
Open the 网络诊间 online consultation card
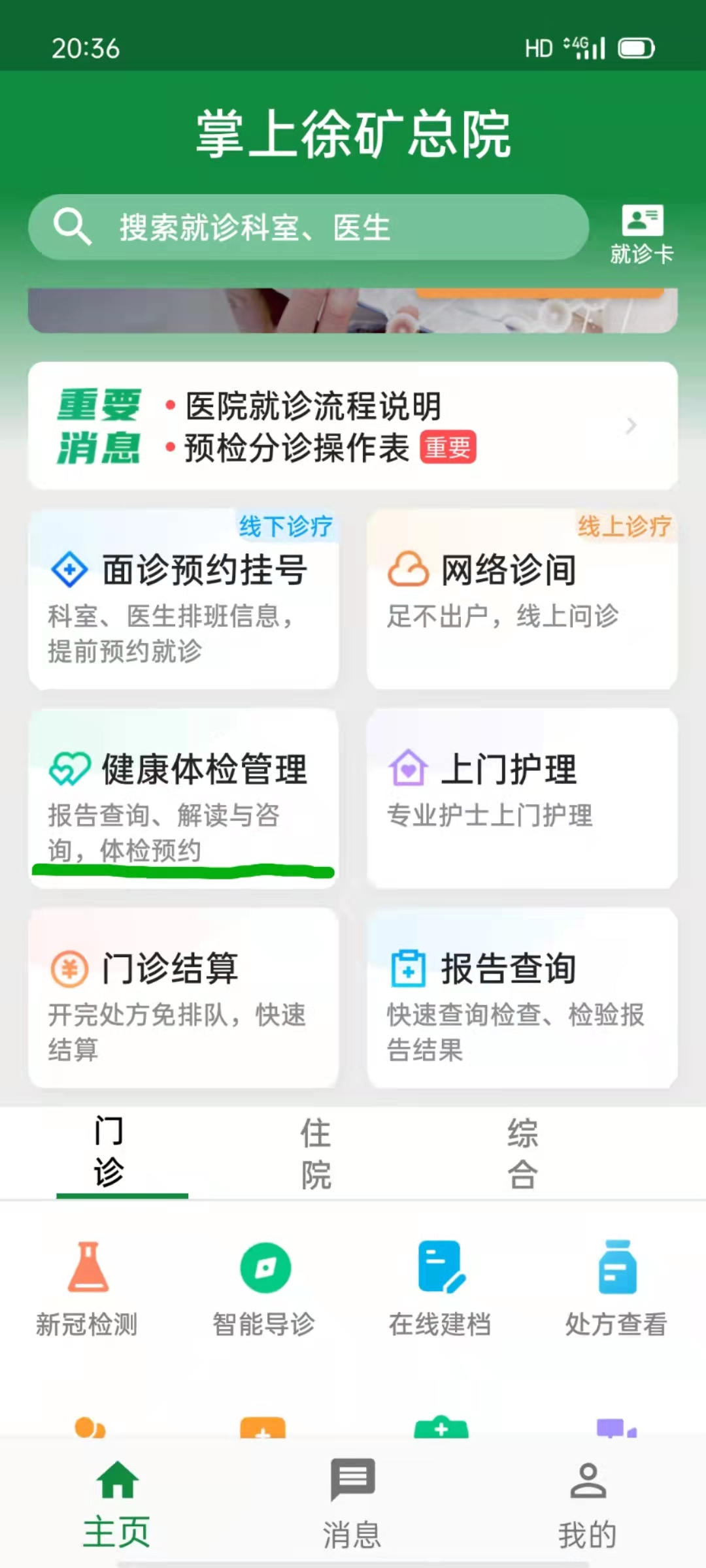pos(522,599)
